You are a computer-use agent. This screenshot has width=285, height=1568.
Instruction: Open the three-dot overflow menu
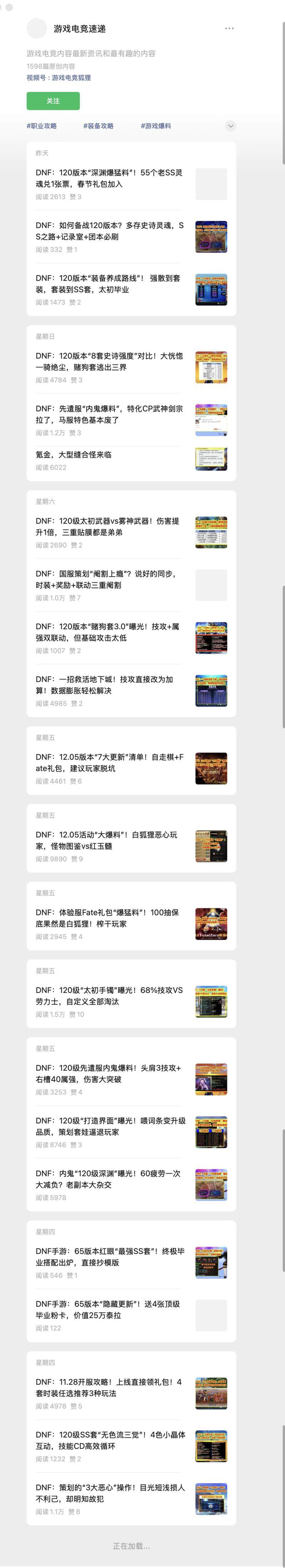point(229,29)
